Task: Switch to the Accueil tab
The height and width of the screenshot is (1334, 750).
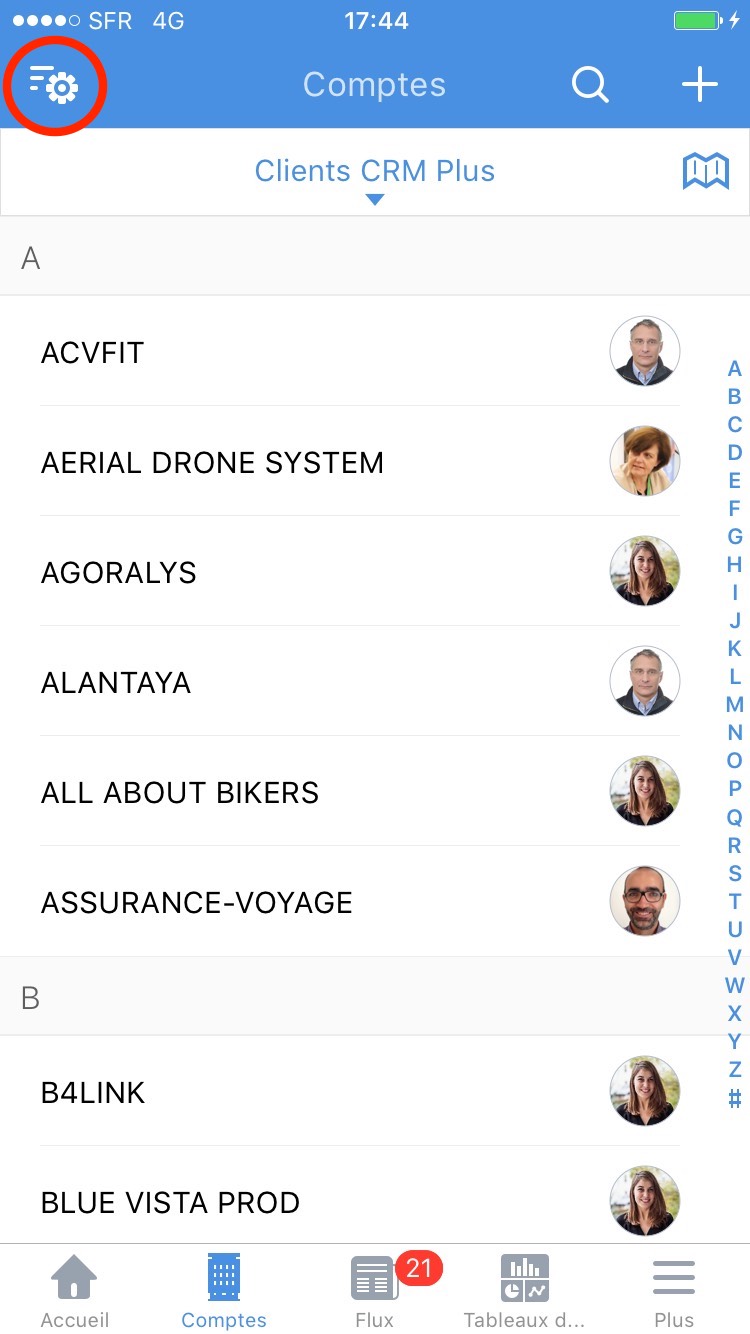Action: point(75,1291)
